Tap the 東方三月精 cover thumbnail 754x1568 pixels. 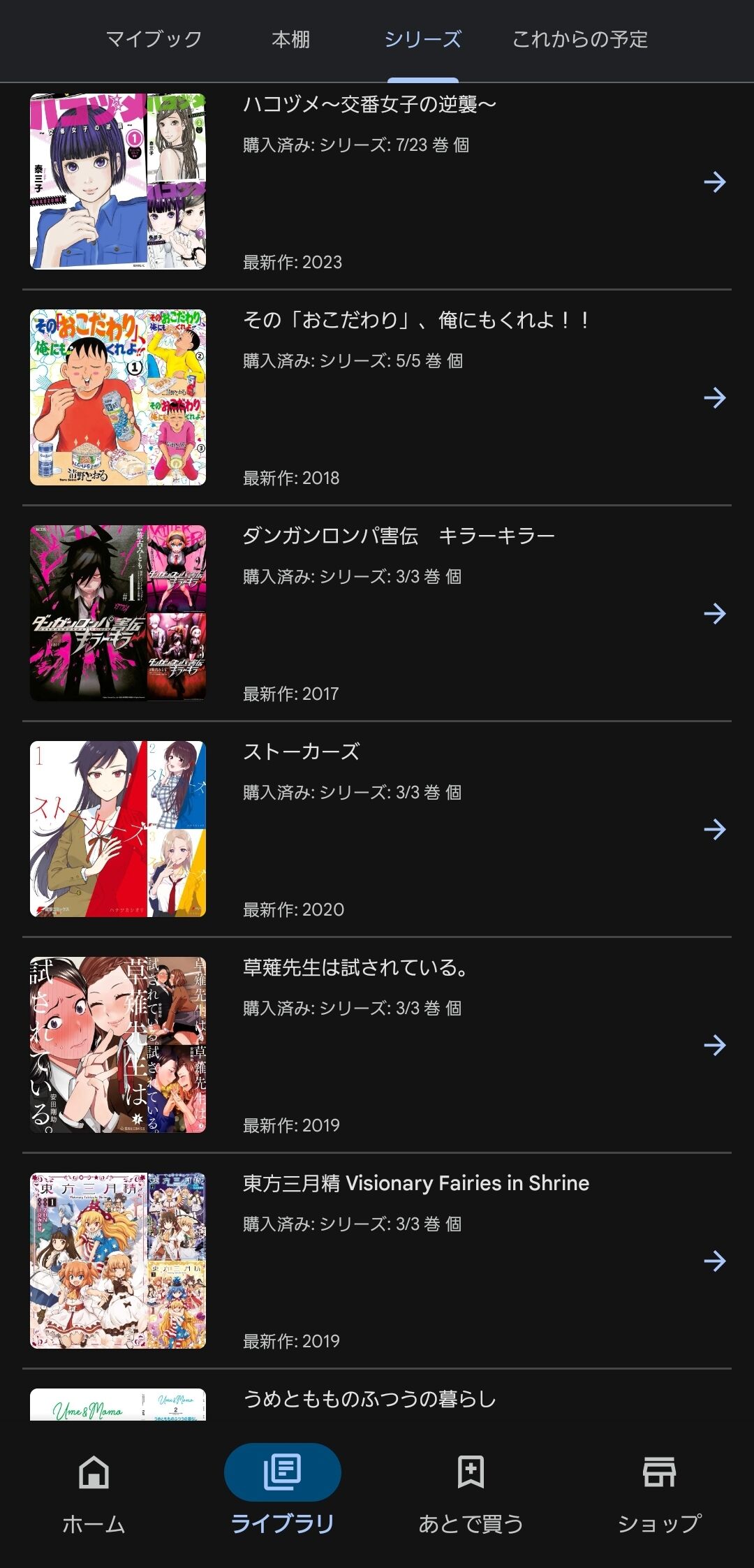tap(118, 1261)
